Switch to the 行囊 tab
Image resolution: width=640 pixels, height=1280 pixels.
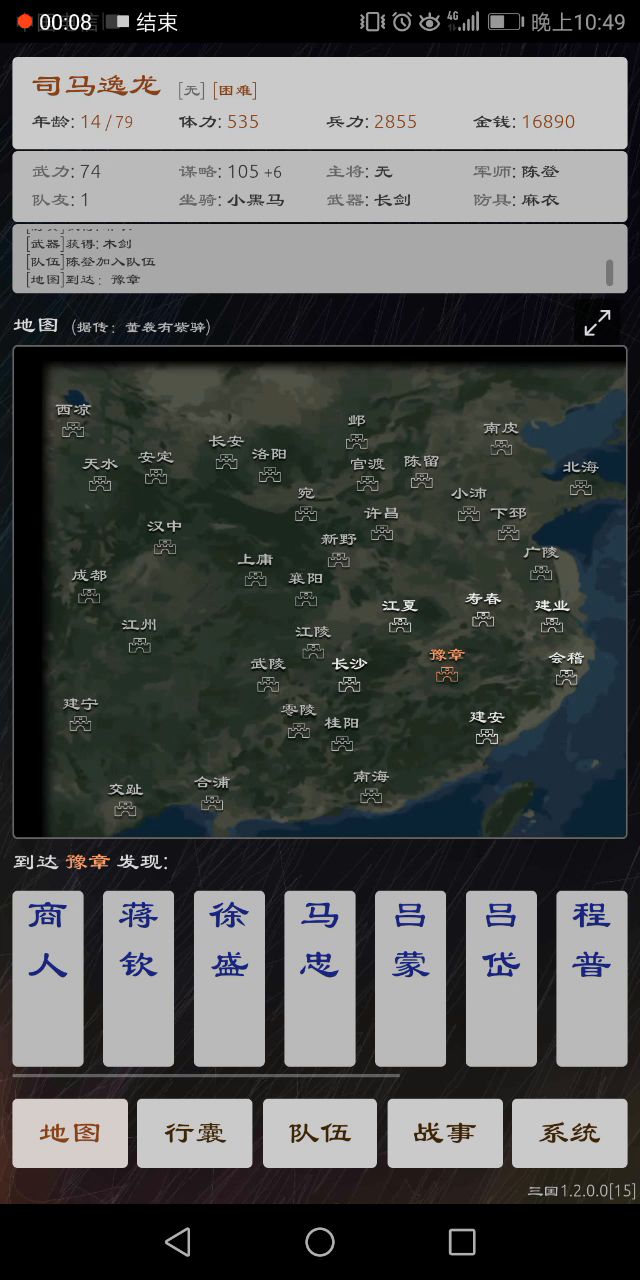194,1133
